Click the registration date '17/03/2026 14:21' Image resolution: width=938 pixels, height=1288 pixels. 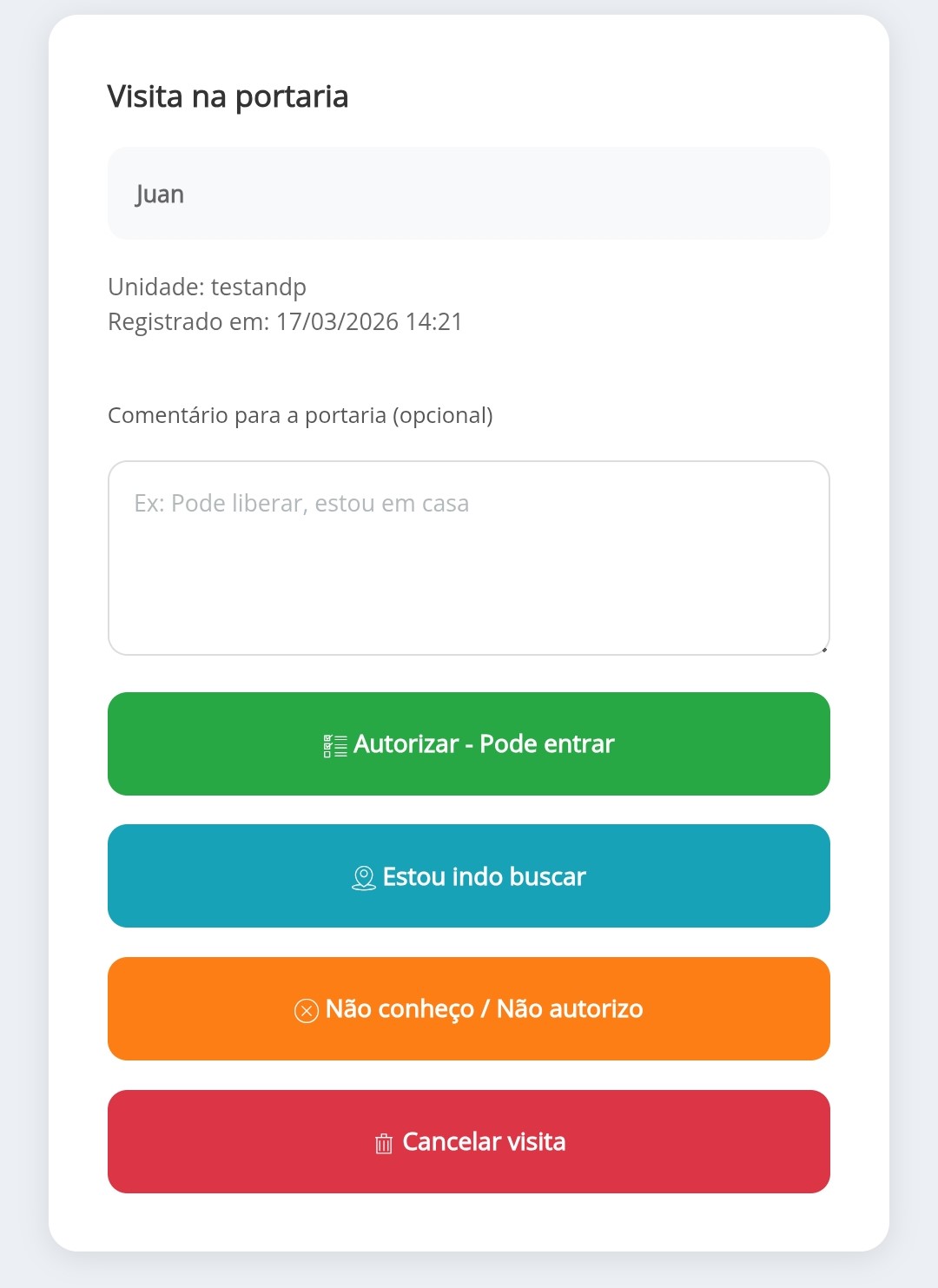pyautogui.click(x=370, y=320)
